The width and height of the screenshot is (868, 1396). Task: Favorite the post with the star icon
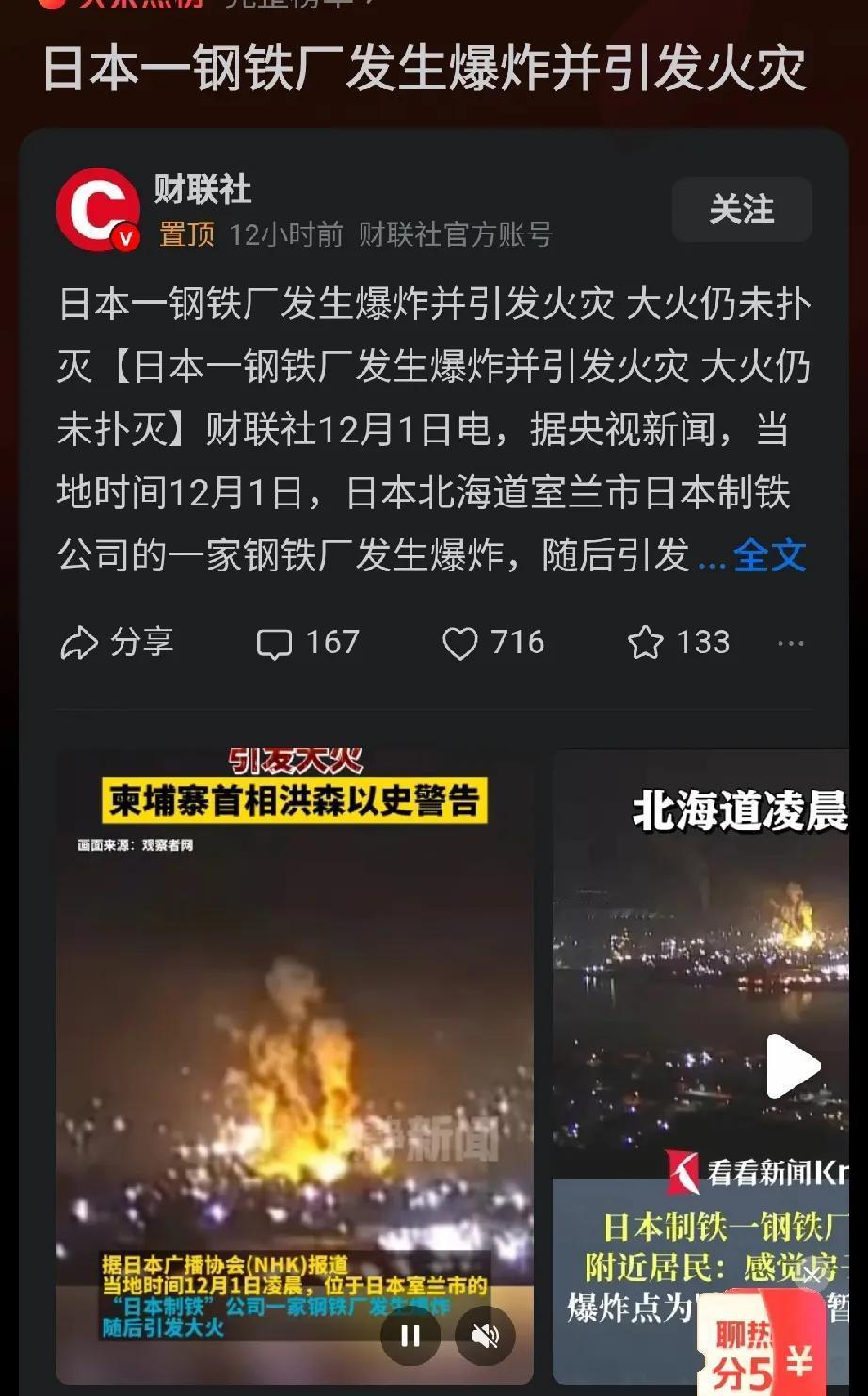click(x=646, y=643)
